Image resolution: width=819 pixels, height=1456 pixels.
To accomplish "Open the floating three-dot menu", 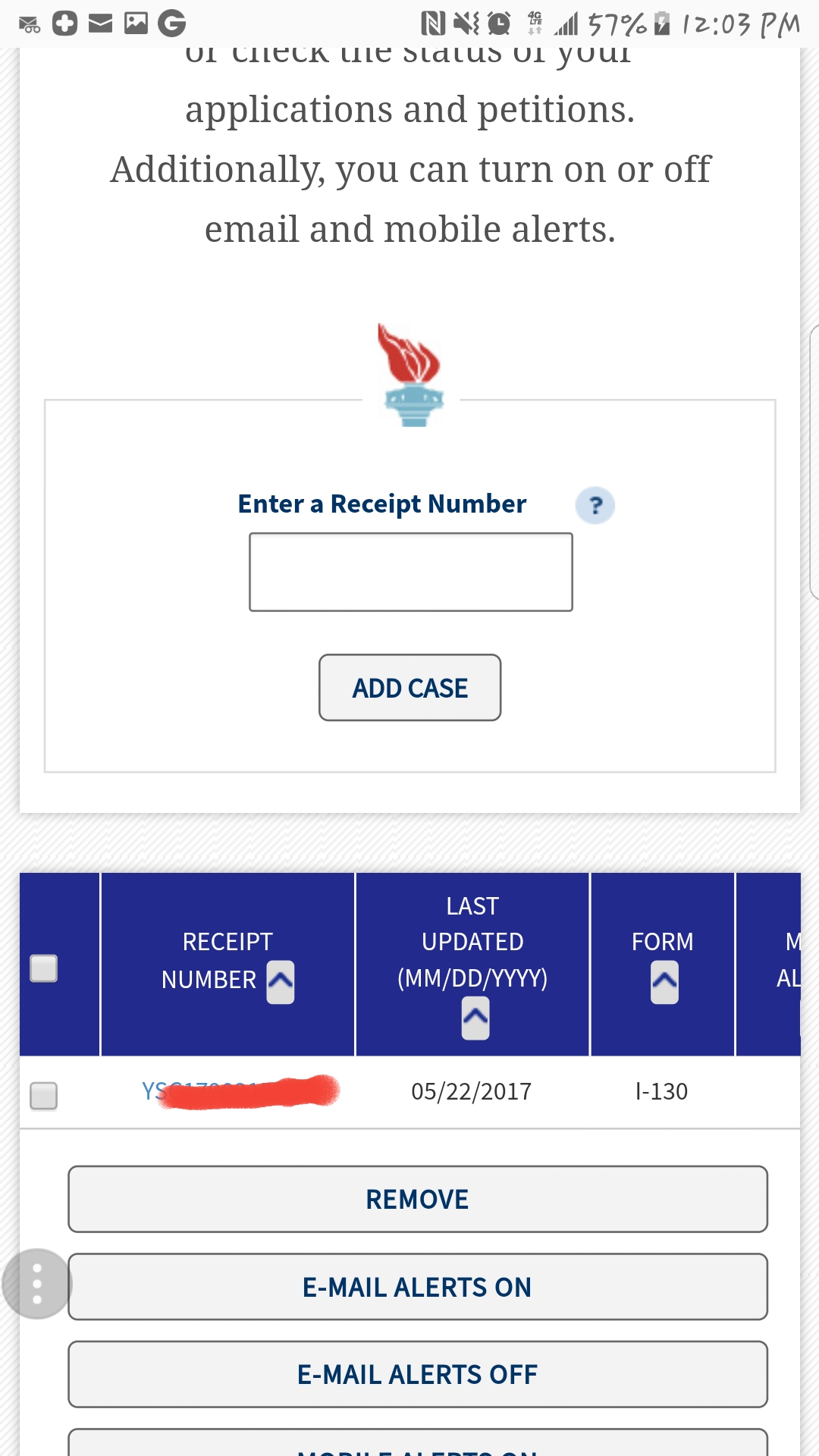I will tap(36, 1284).
